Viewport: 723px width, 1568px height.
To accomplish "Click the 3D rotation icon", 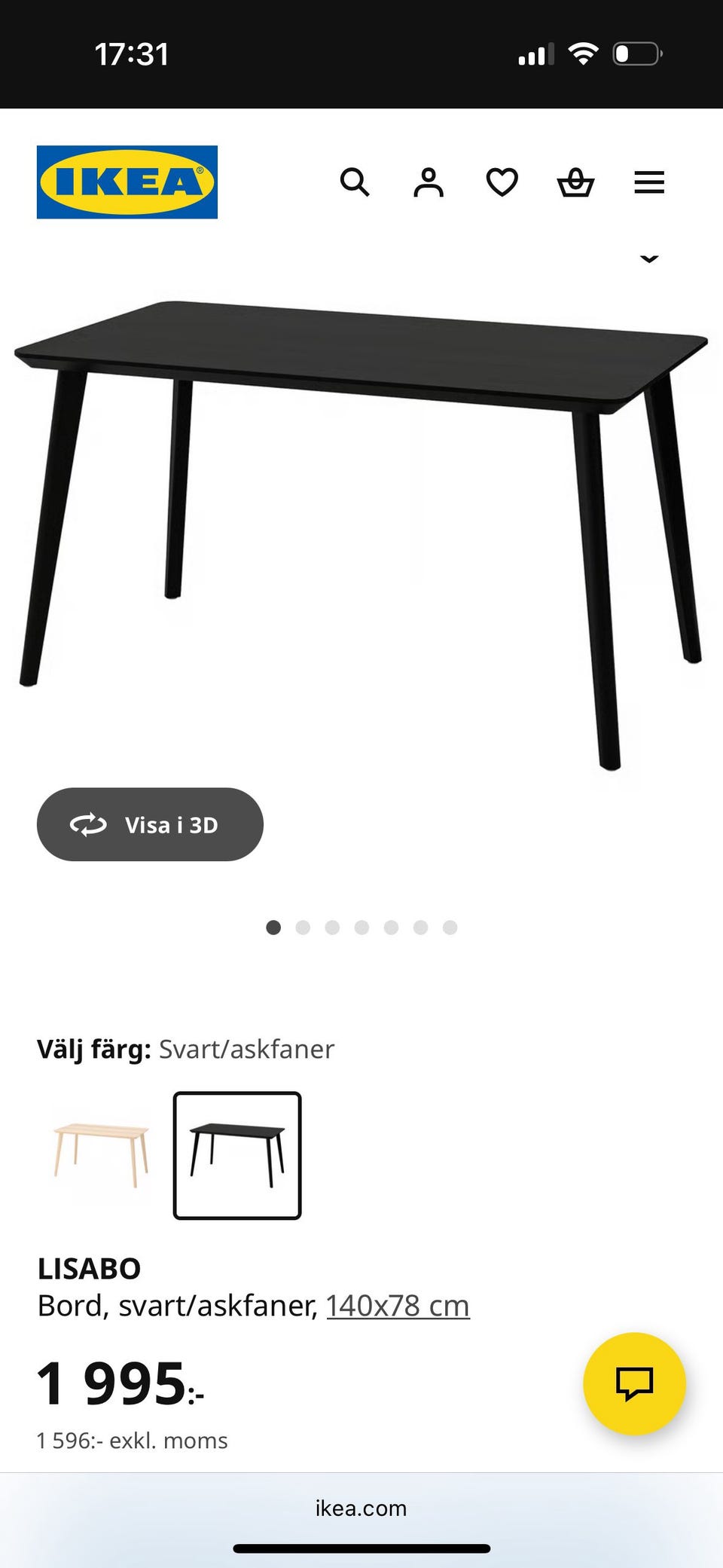I will [89, 824].
